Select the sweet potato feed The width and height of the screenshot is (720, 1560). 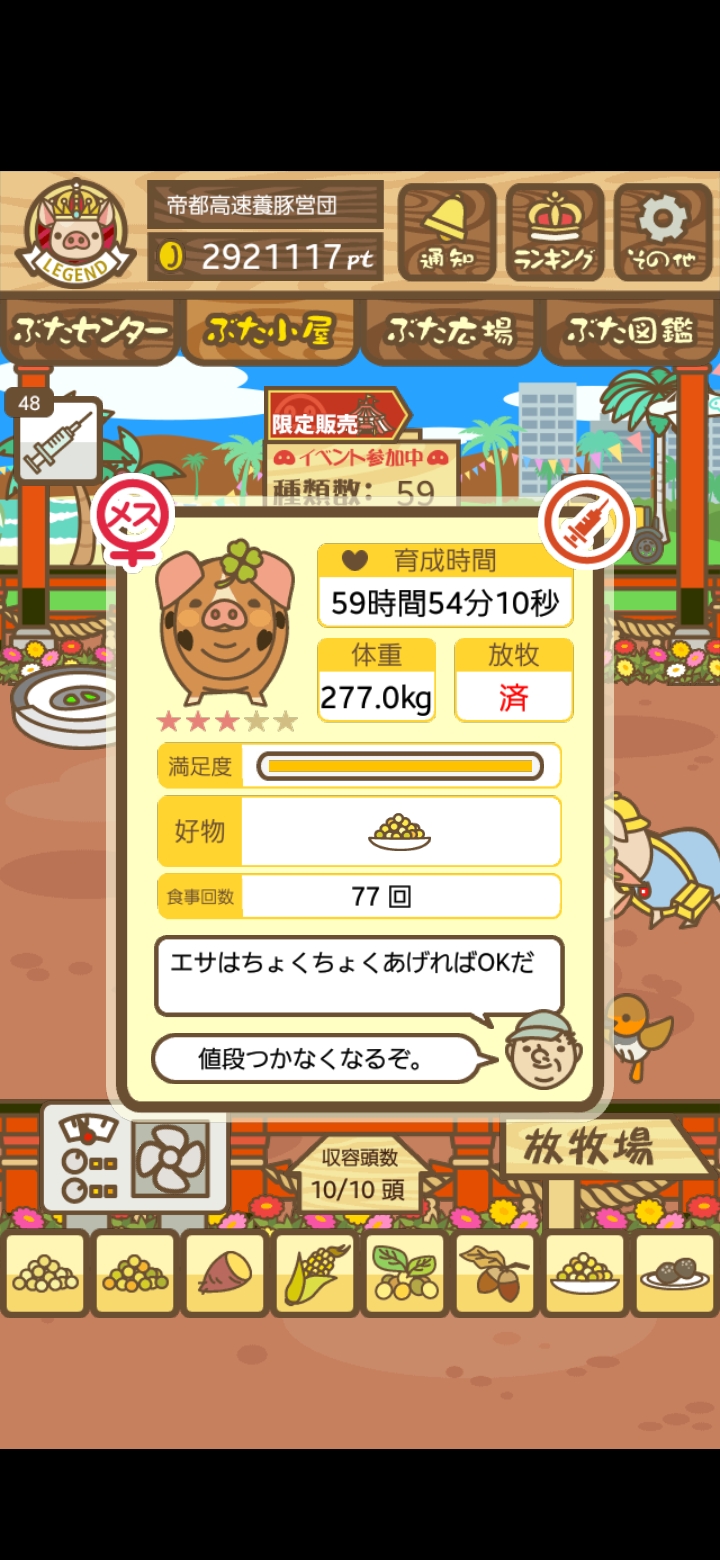pos(226,1273)
